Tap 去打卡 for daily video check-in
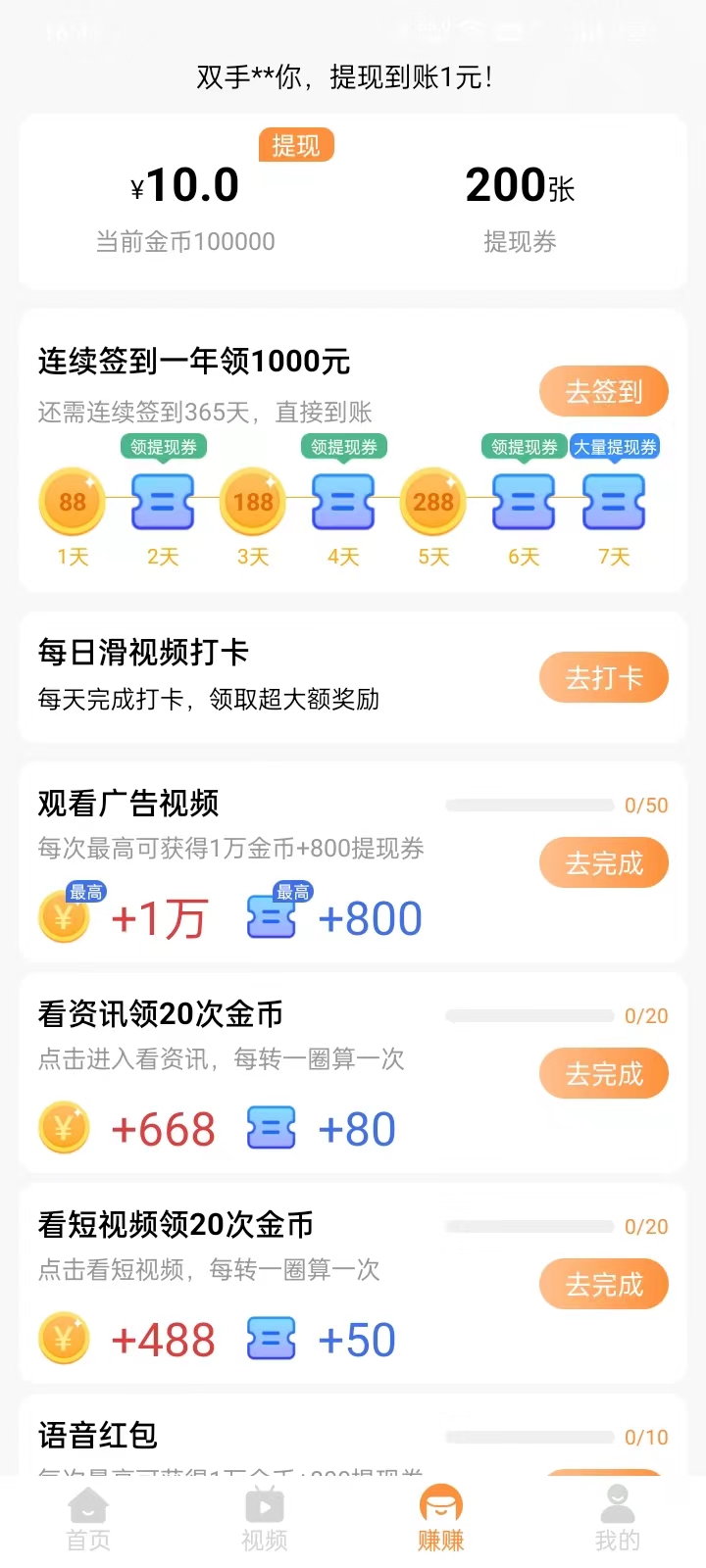706x1568 pixels. (603, 677)
